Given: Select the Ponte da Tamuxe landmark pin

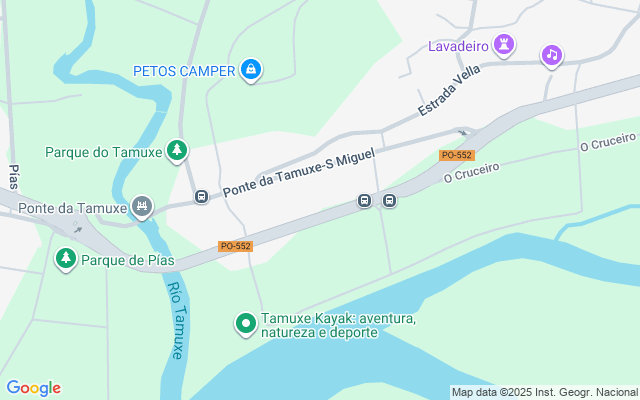Looking at the screenshot, I should pos(142,208).
